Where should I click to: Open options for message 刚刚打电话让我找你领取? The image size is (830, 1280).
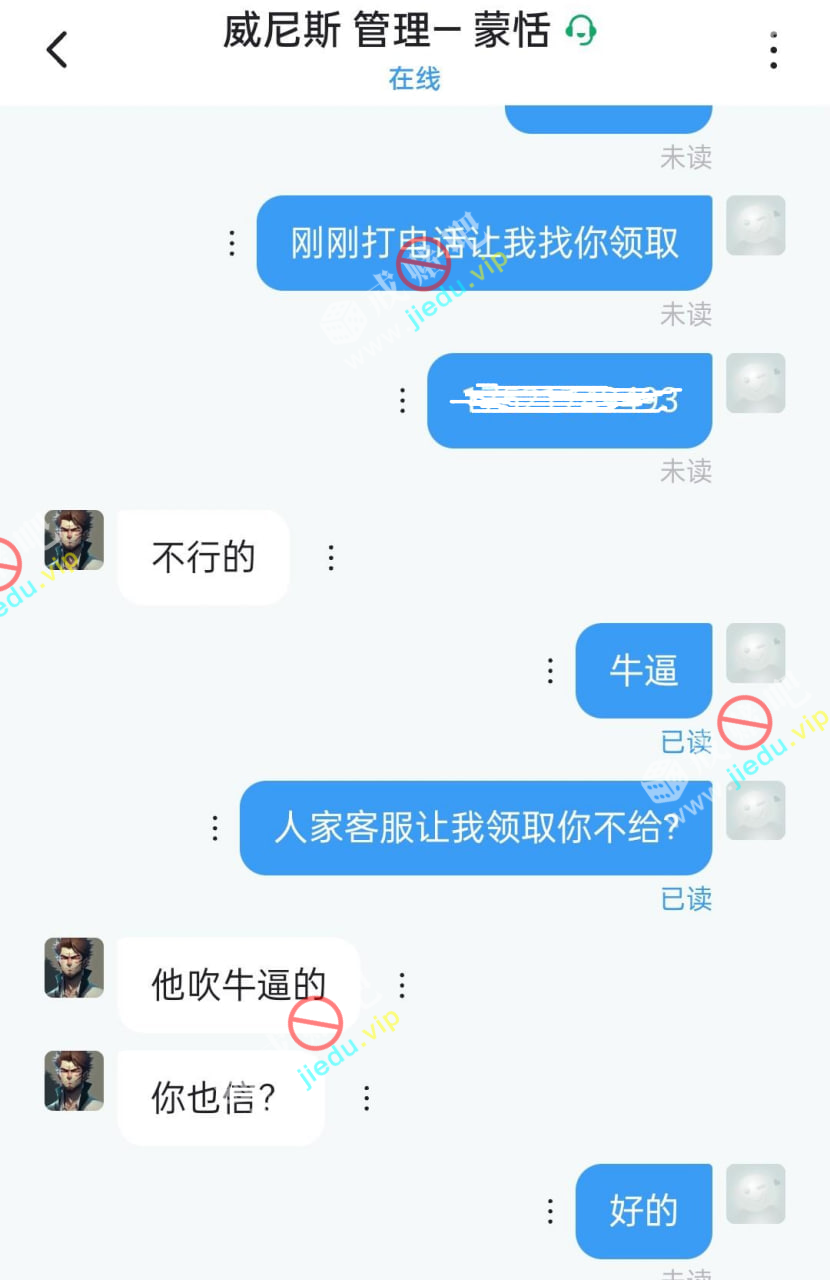(x=232, y=243)
